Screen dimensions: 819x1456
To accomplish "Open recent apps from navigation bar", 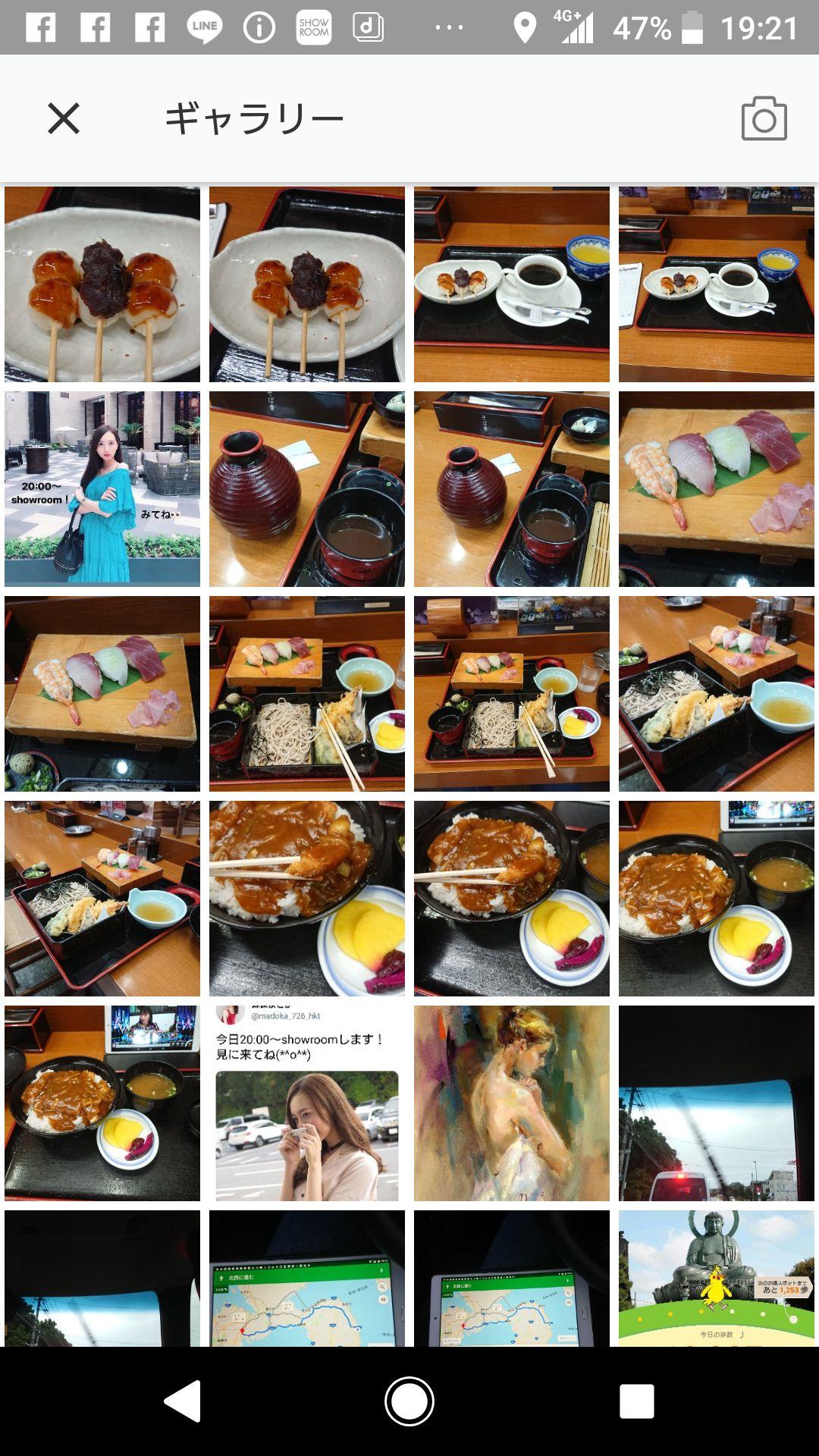I will coord(636,1401).
